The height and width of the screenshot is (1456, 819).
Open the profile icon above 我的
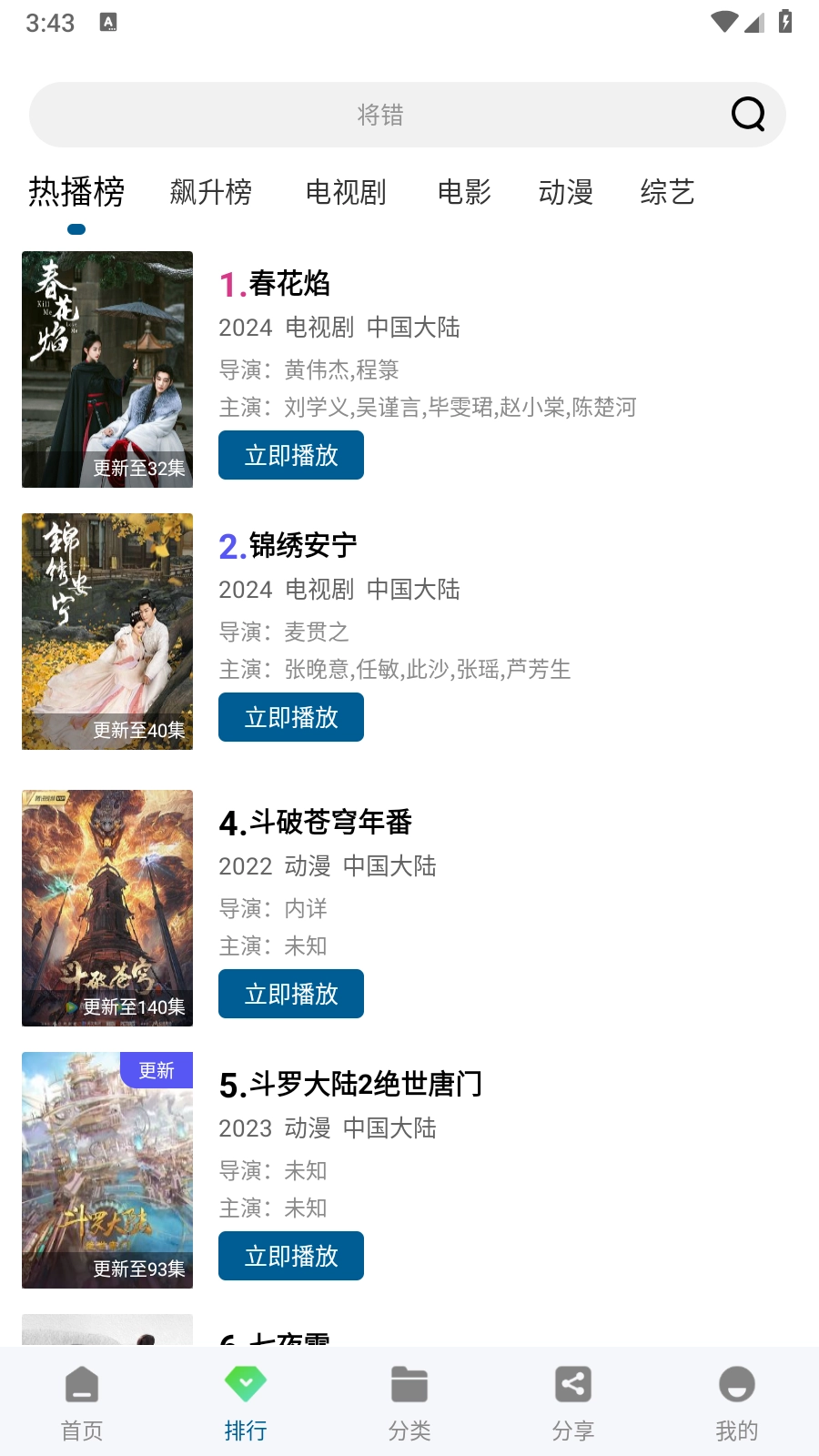(x=736, y=1385)
